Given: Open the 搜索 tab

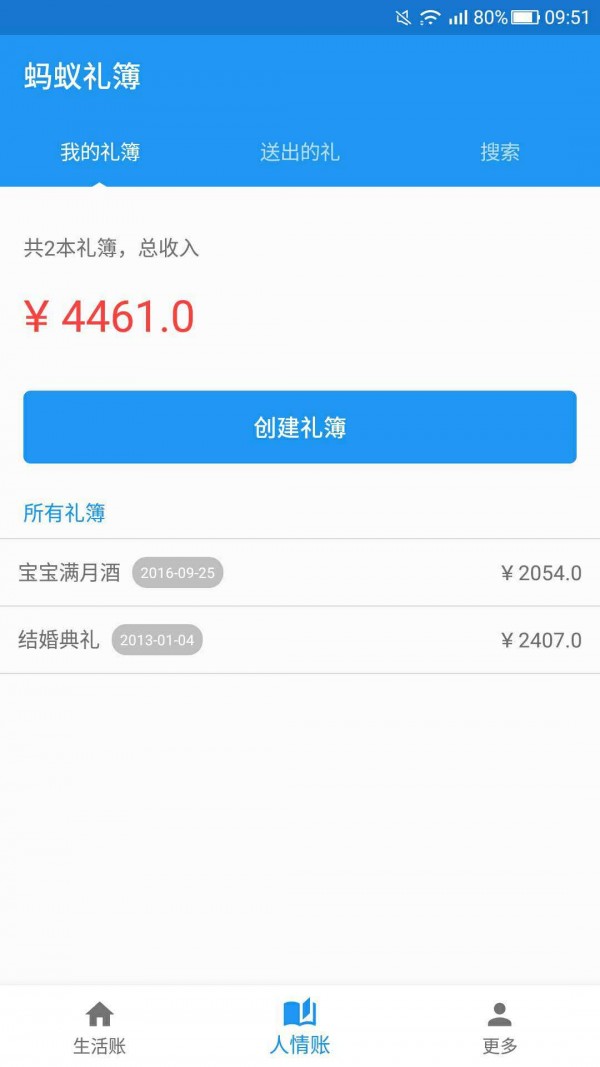Looking at the screenshot, I should tap(500, 153).
